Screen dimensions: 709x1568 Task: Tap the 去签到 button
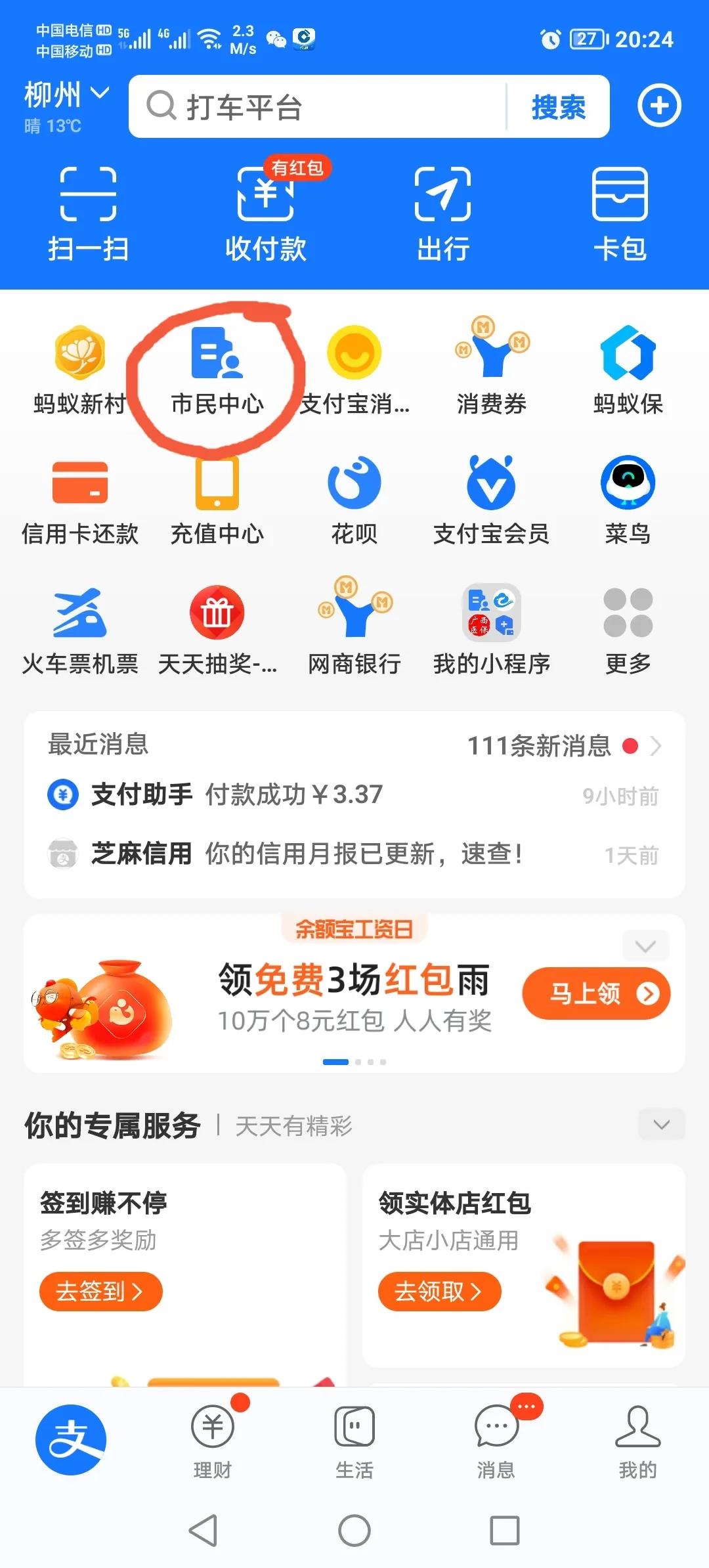coord(100,1292)
